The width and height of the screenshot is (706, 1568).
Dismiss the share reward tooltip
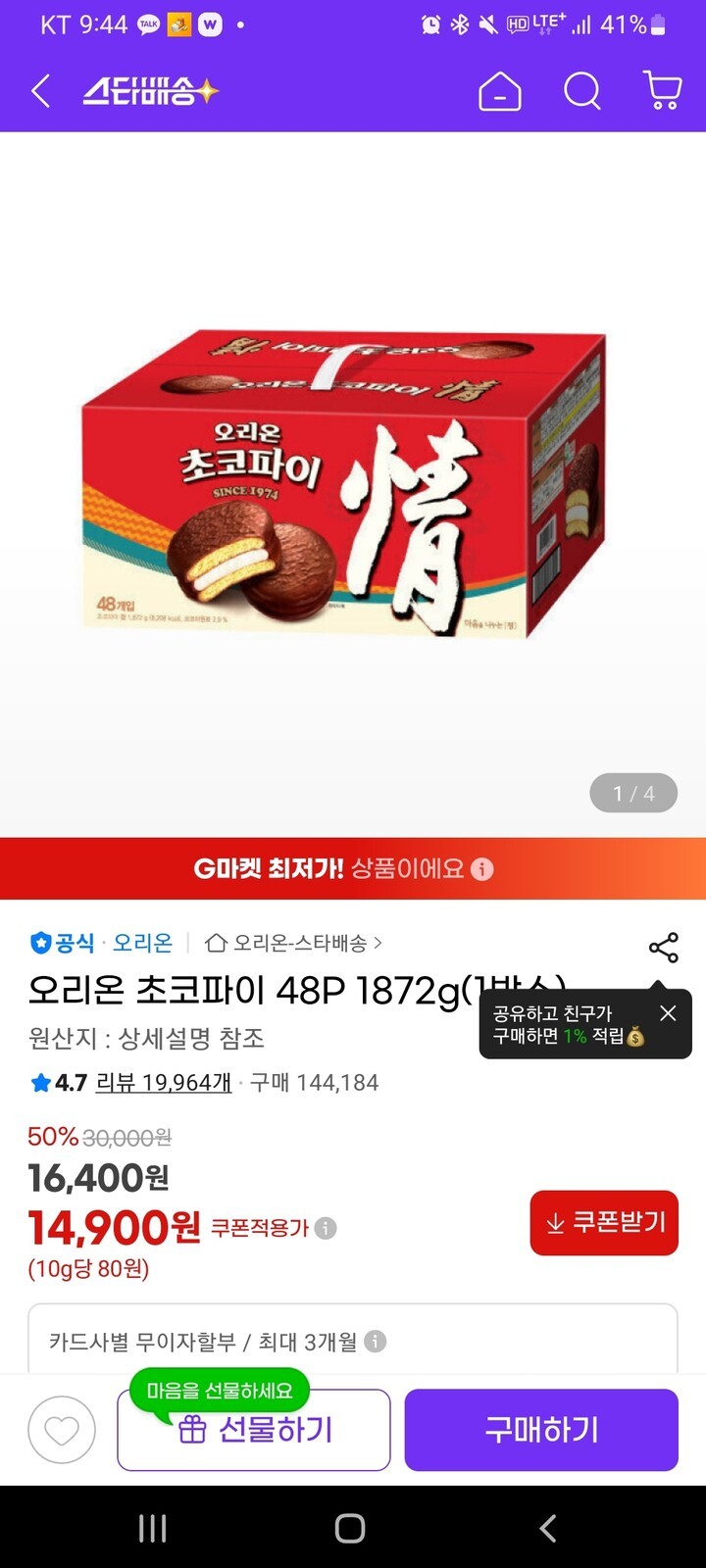click(x=668, y=1013)
